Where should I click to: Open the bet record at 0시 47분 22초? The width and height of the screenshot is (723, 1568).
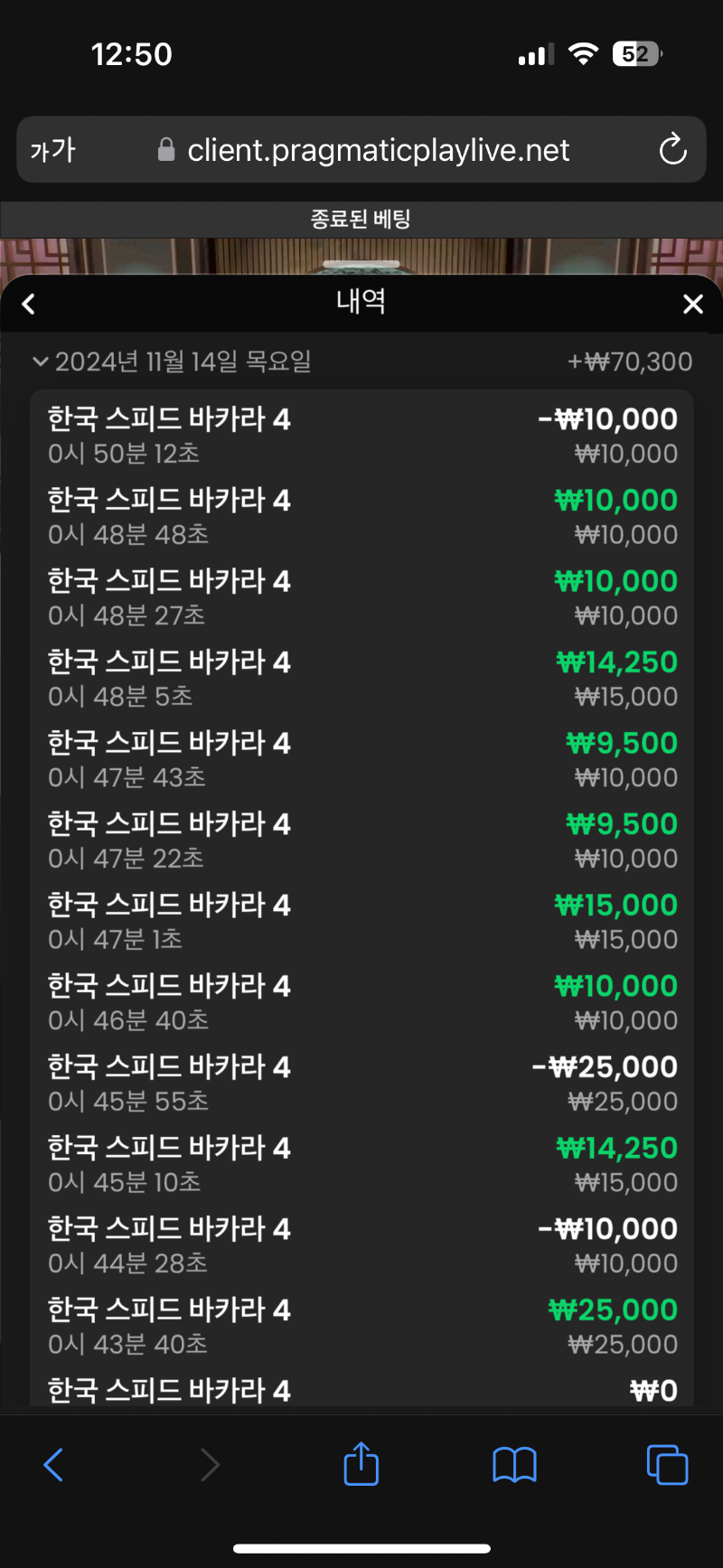[361, 840]
